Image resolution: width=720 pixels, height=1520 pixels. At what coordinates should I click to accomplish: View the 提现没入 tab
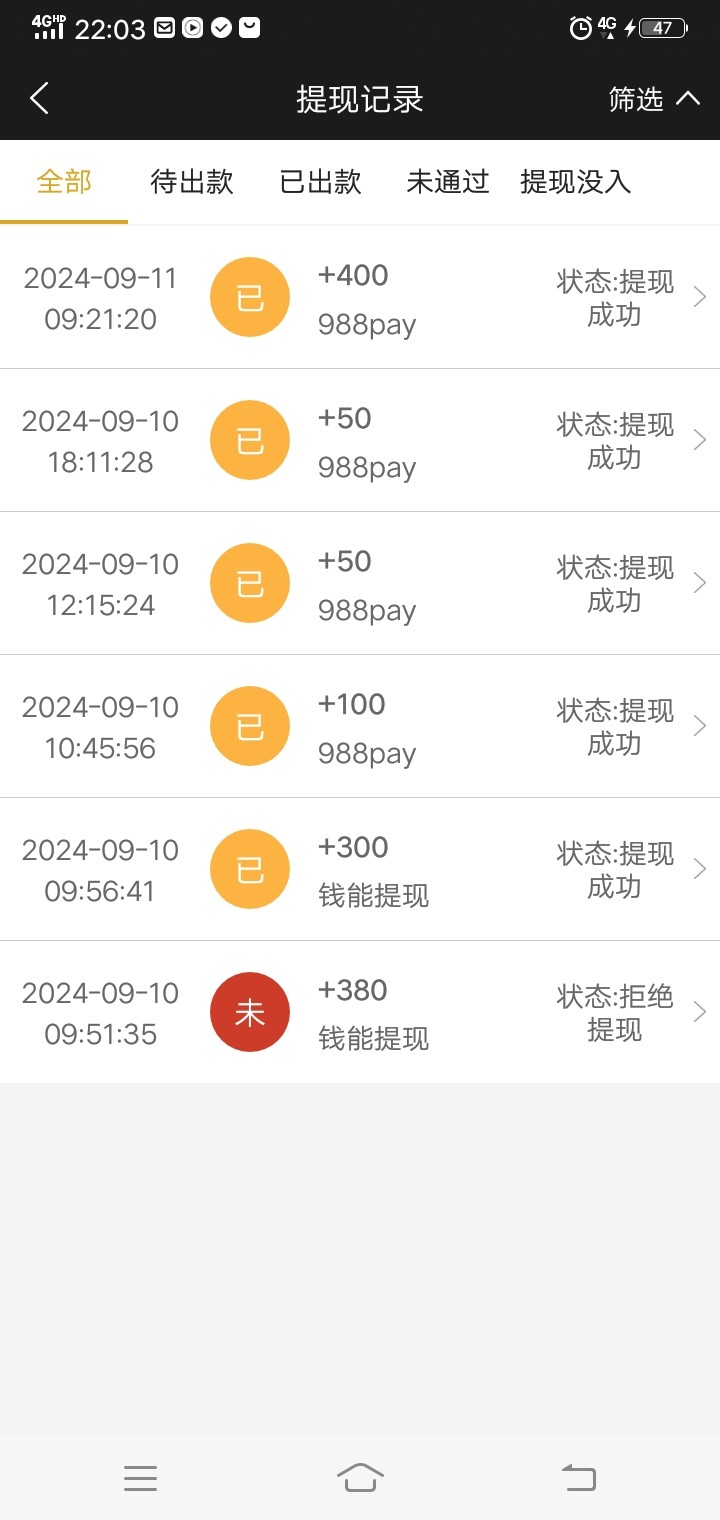[575, 182]
